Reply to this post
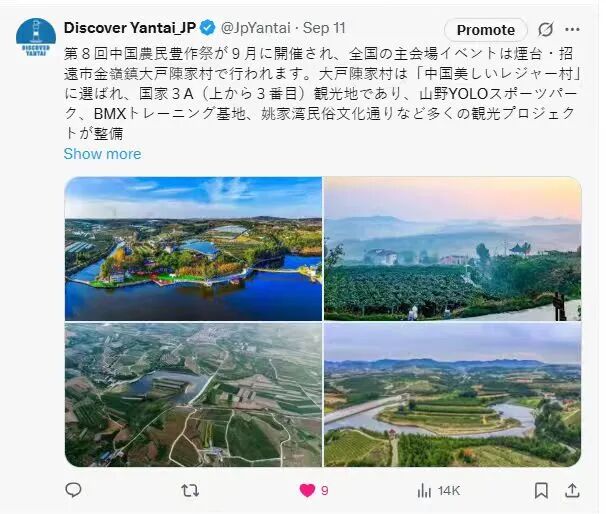The image size is (606, 514). (x=73, y=490)
